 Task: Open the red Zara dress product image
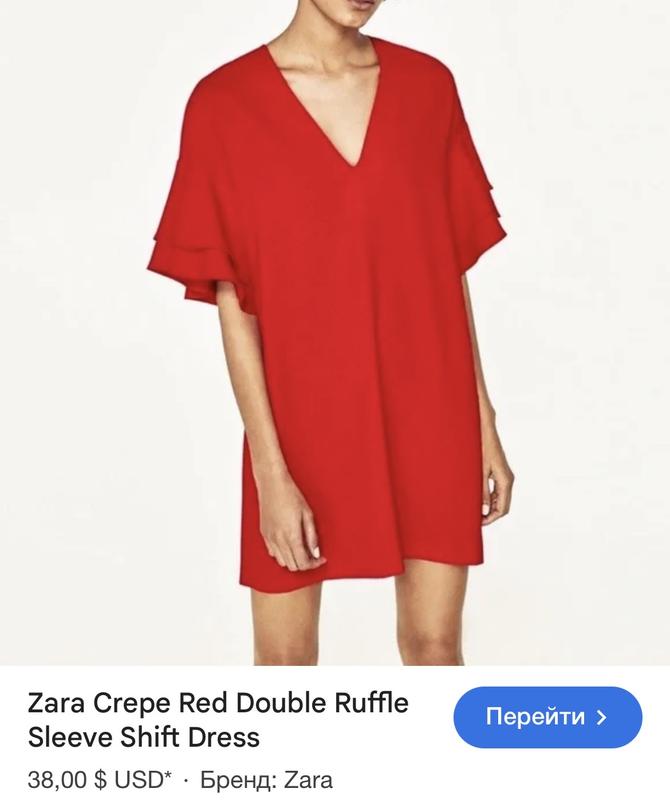335,330
